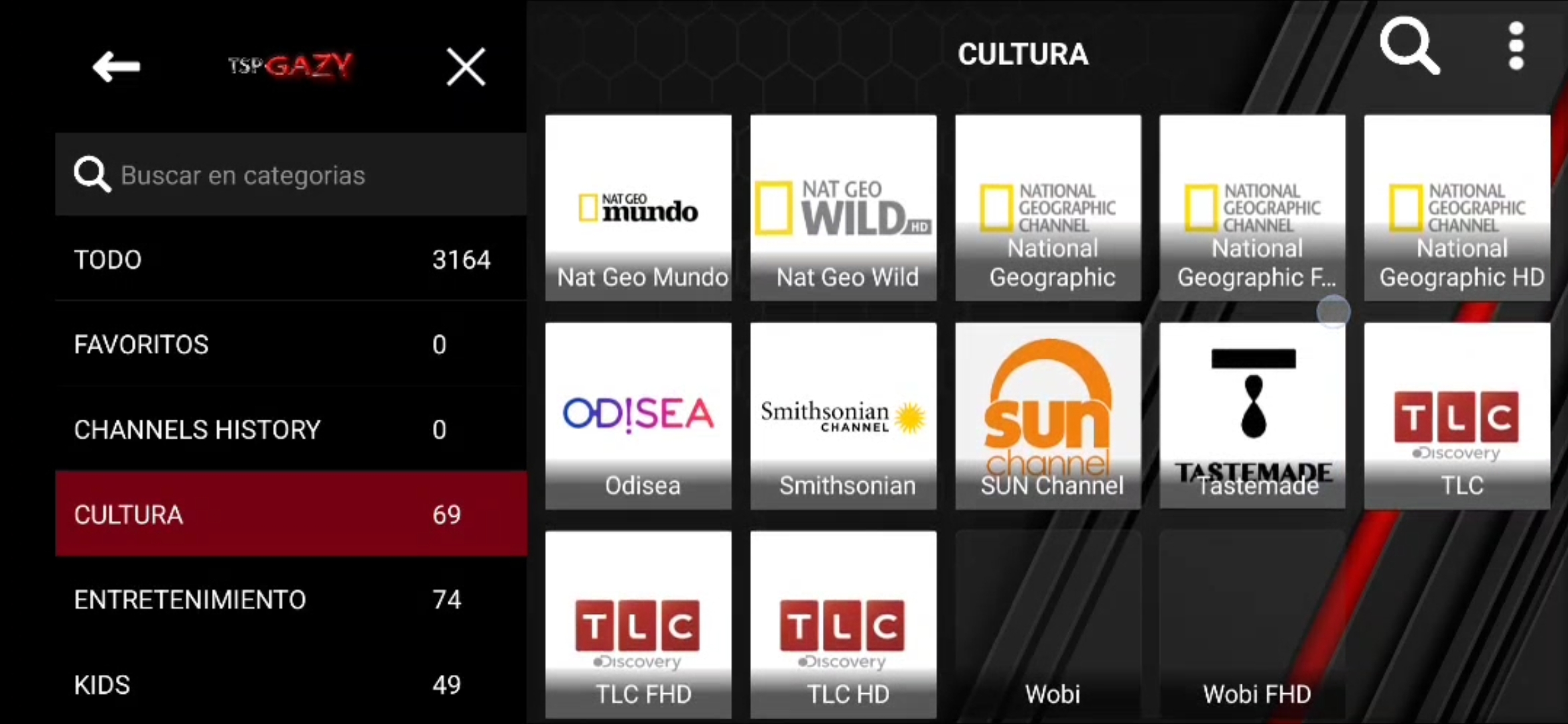
Task: Play the Smithsonian channel
Action: (x=843, y=416)
